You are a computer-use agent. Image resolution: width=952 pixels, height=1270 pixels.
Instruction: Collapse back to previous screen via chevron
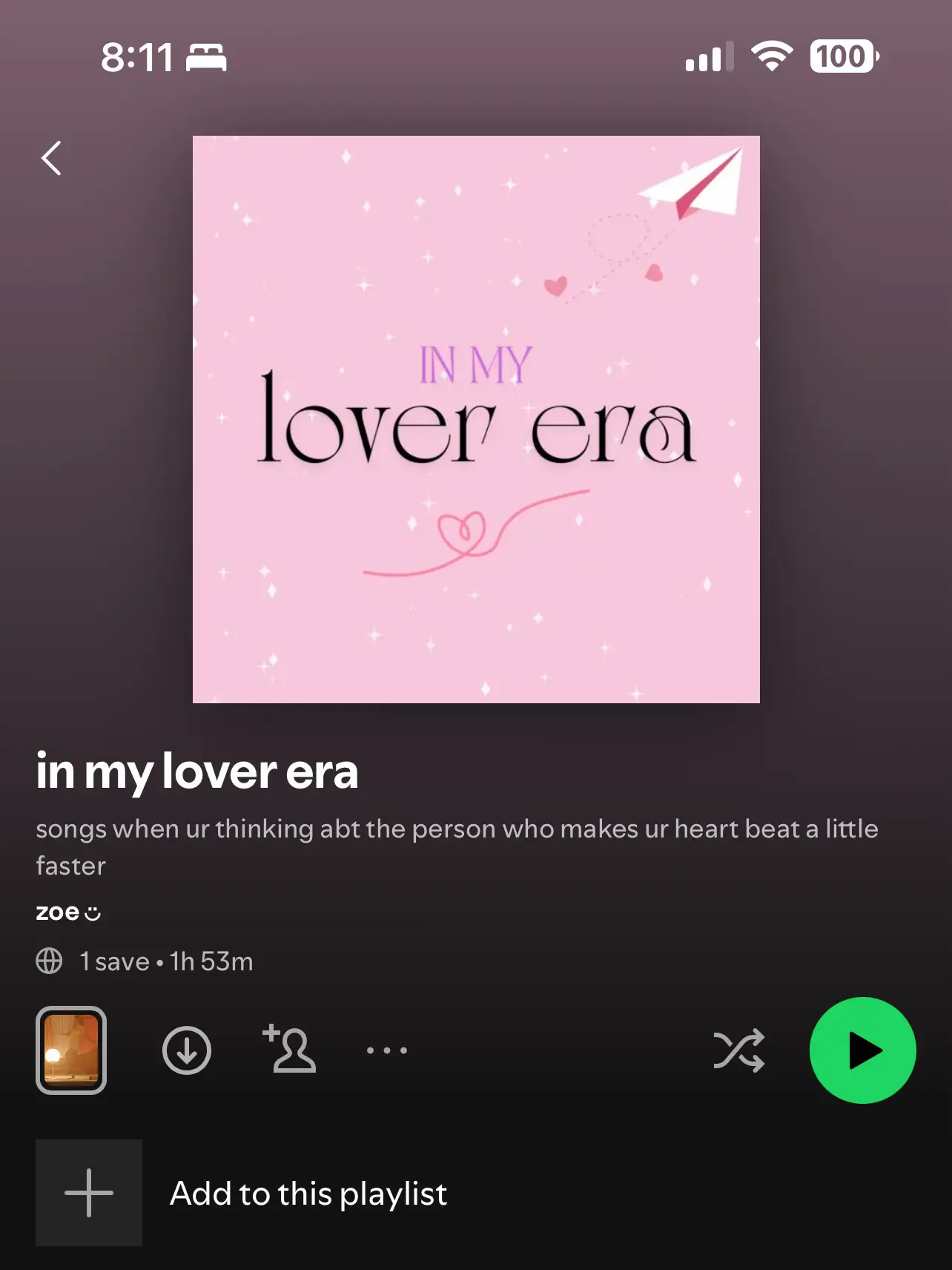tap(51, 159)
